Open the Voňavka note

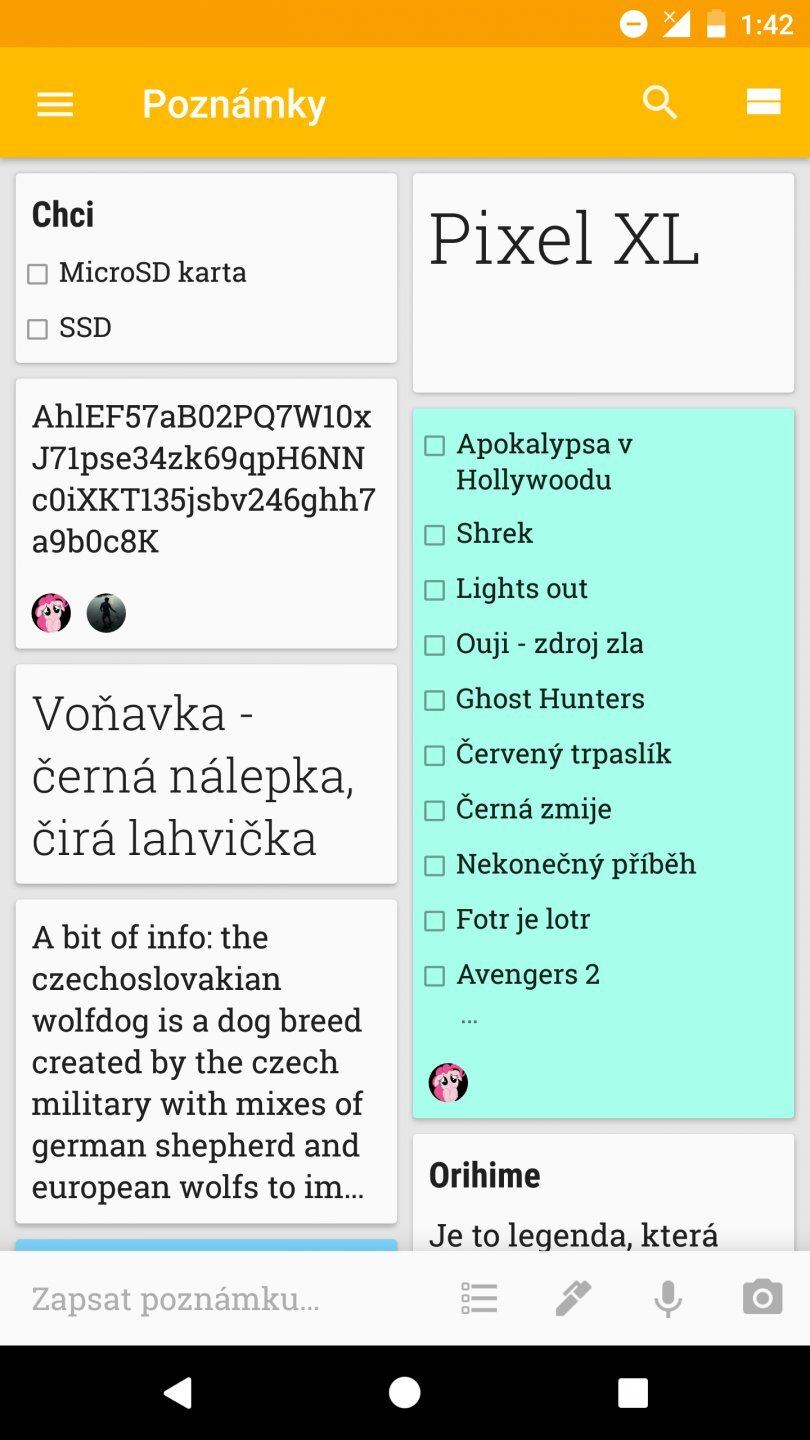206,774
